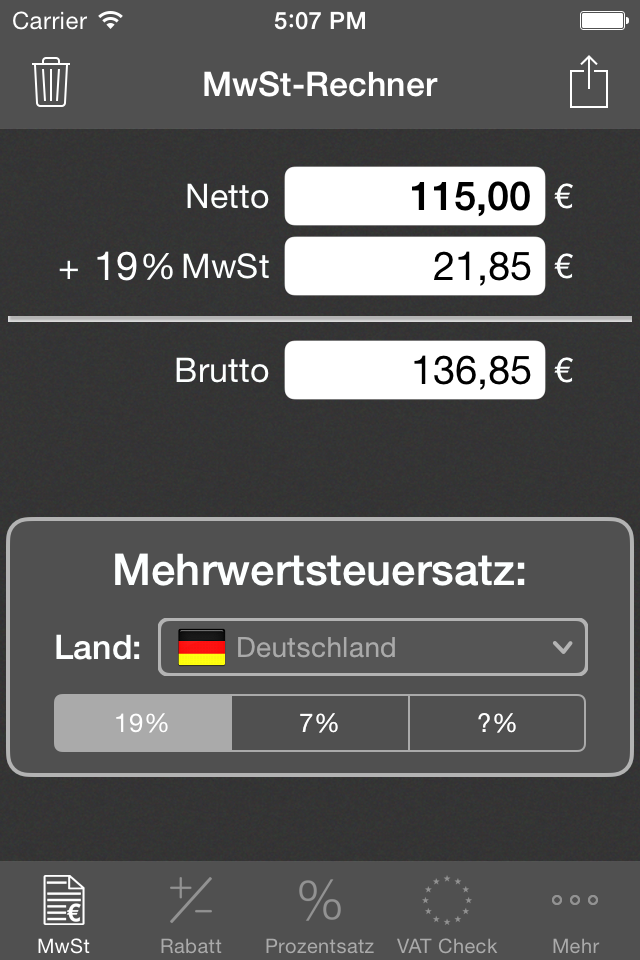
Task: Edit the MwSt amount field
Action: [414, 266]
